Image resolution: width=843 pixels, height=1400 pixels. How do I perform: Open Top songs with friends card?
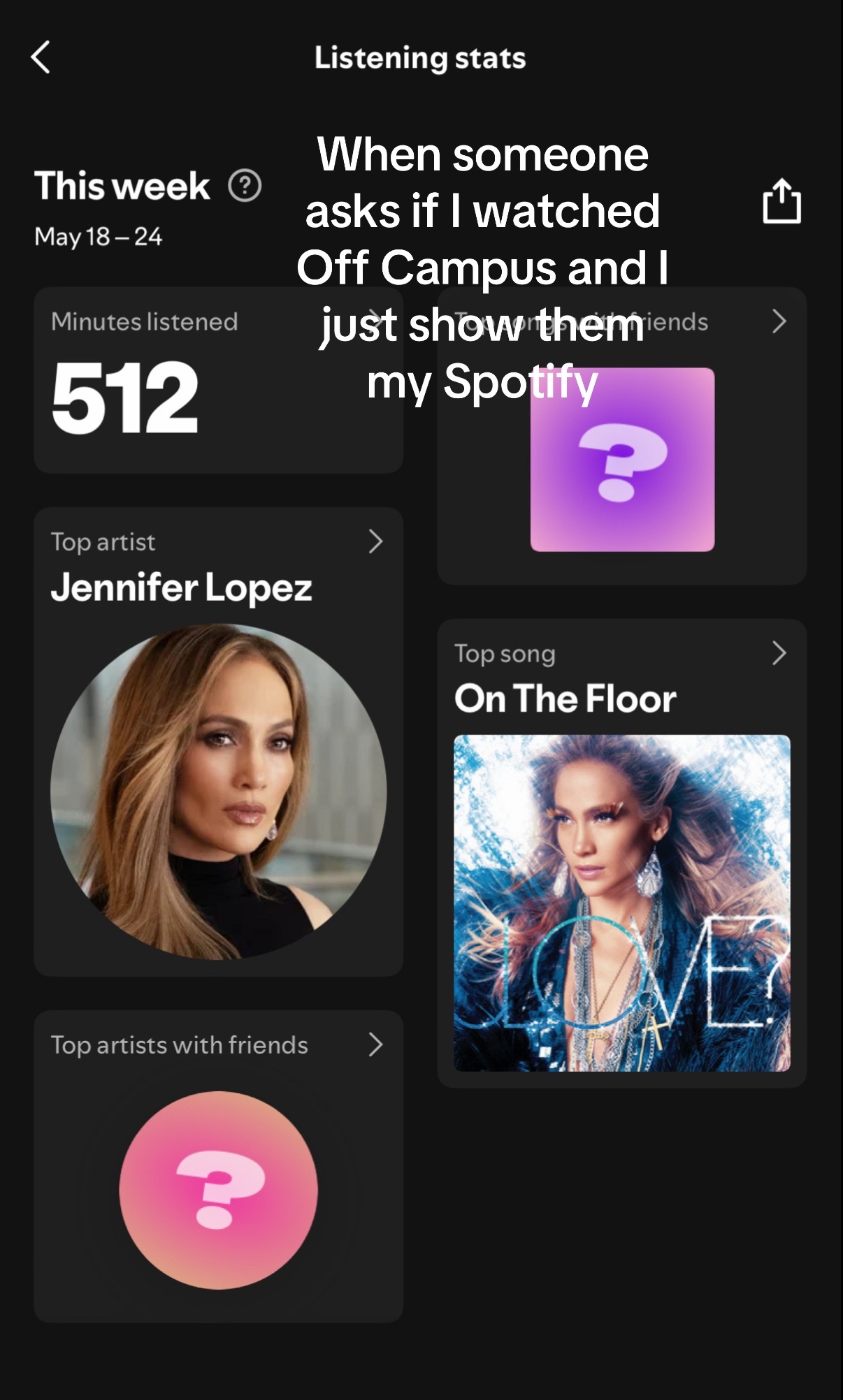(622, 436)
